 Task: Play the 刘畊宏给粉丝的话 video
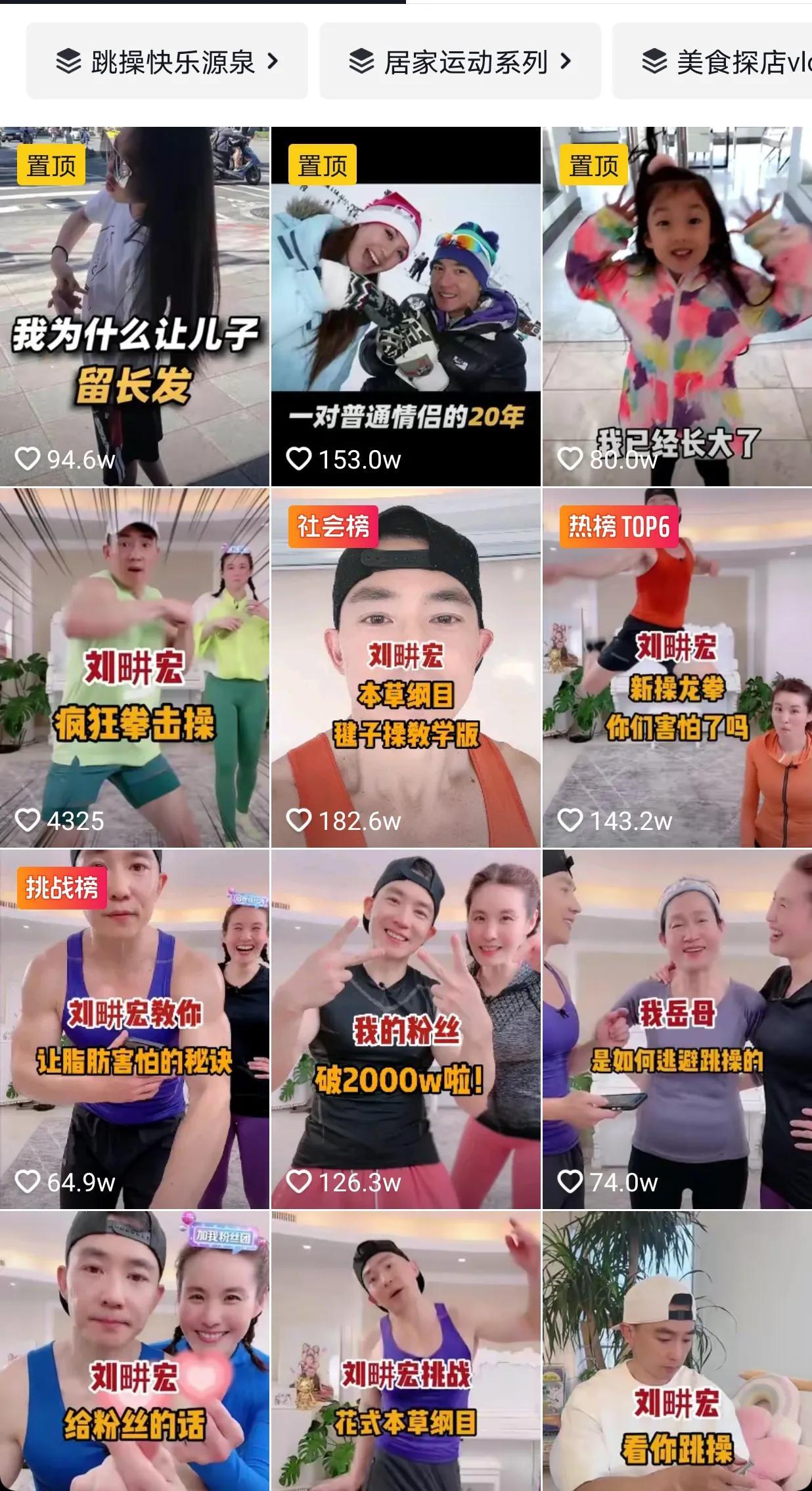[135, 1351]
